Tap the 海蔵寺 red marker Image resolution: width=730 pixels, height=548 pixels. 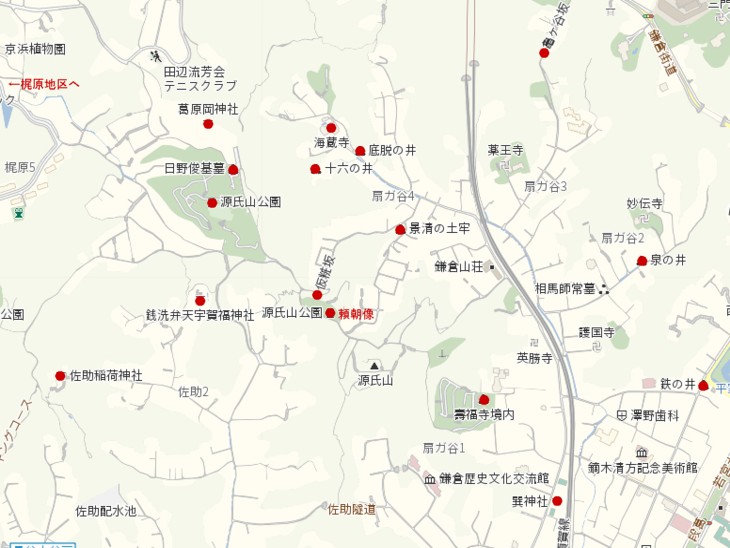point(331,128)
